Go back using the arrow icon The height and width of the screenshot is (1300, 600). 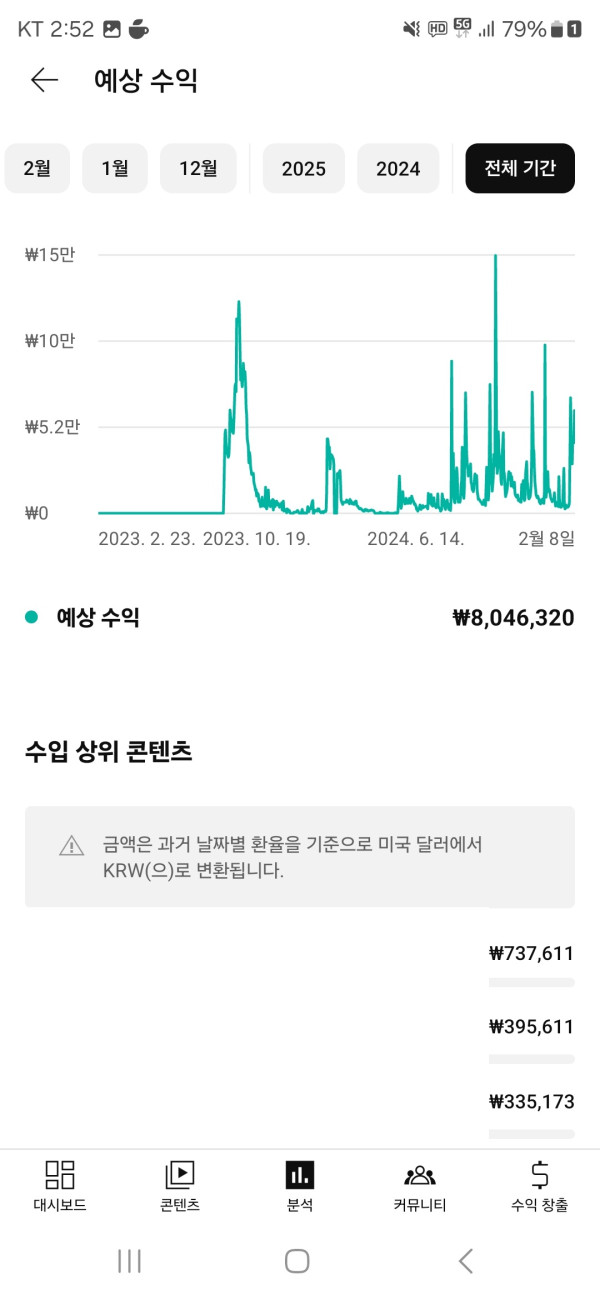45,81
